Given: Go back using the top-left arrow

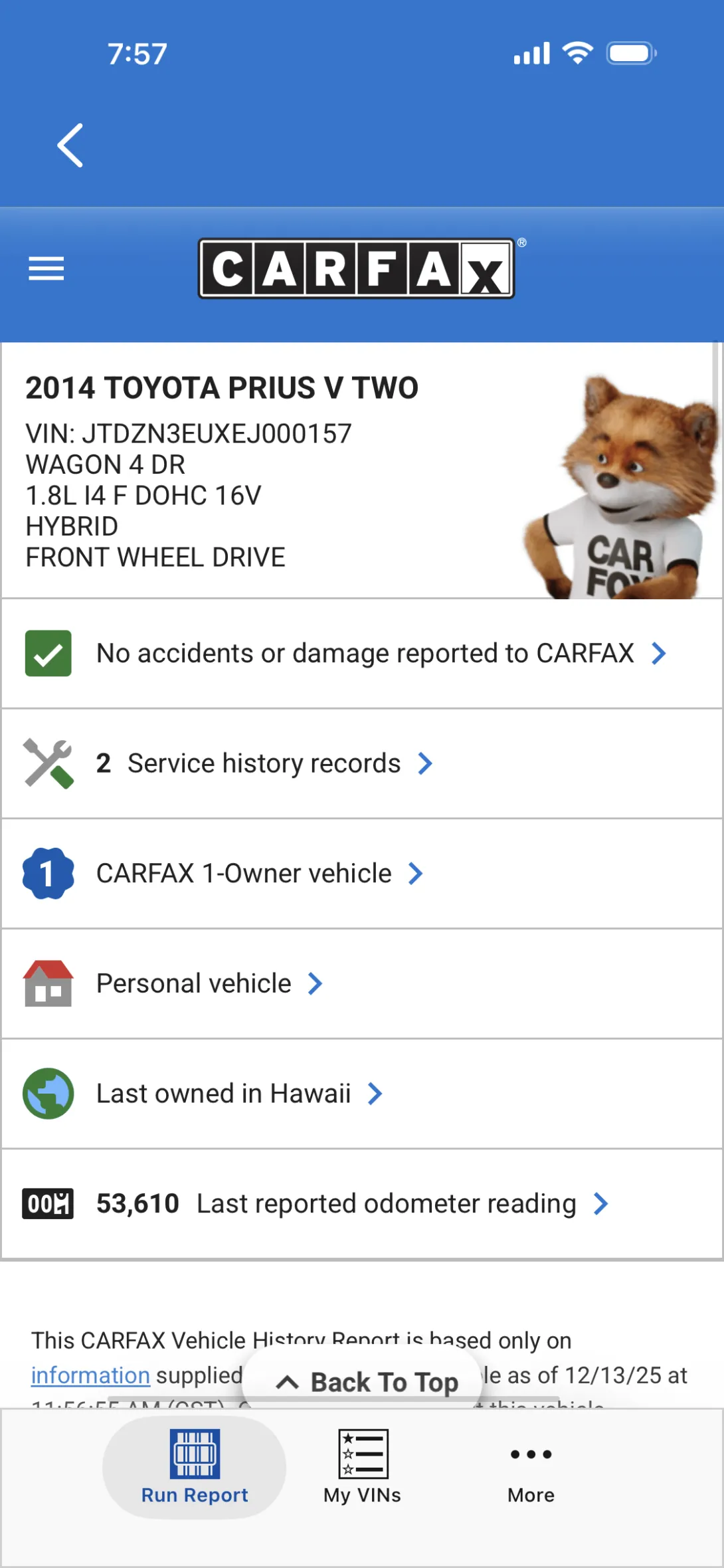Looking at the screenshot, I should pyautogui.click(x=70, y=146).
